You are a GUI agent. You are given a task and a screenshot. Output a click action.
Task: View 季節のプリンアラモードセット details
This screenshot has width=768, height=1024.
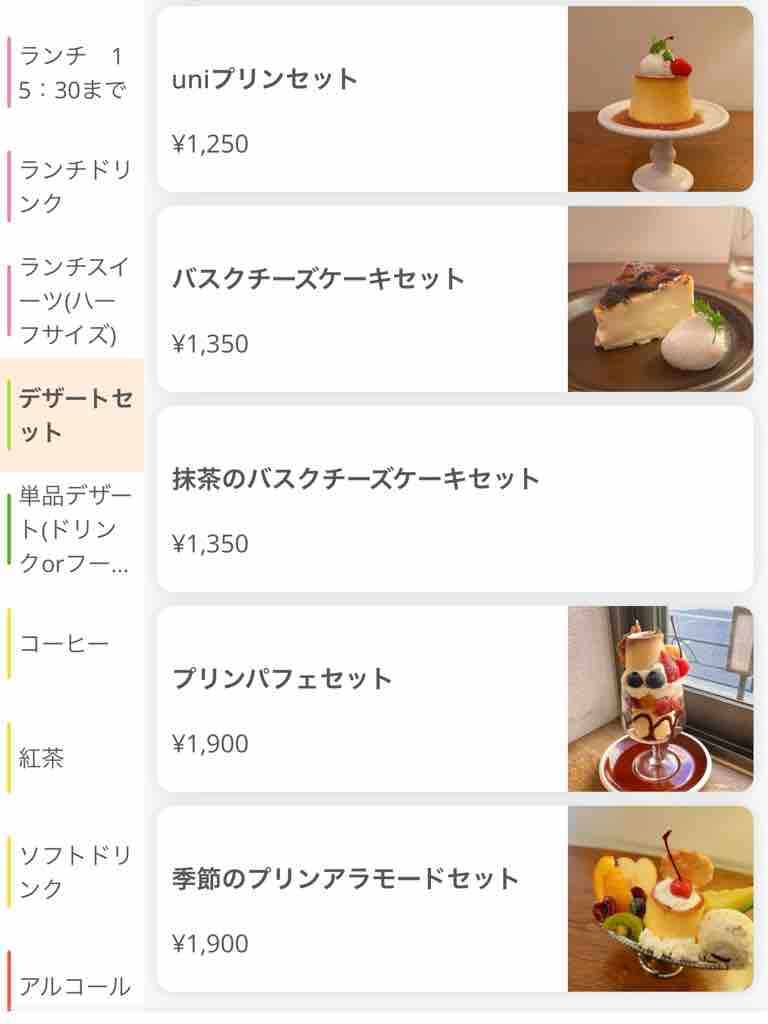[x=455, y=899]
